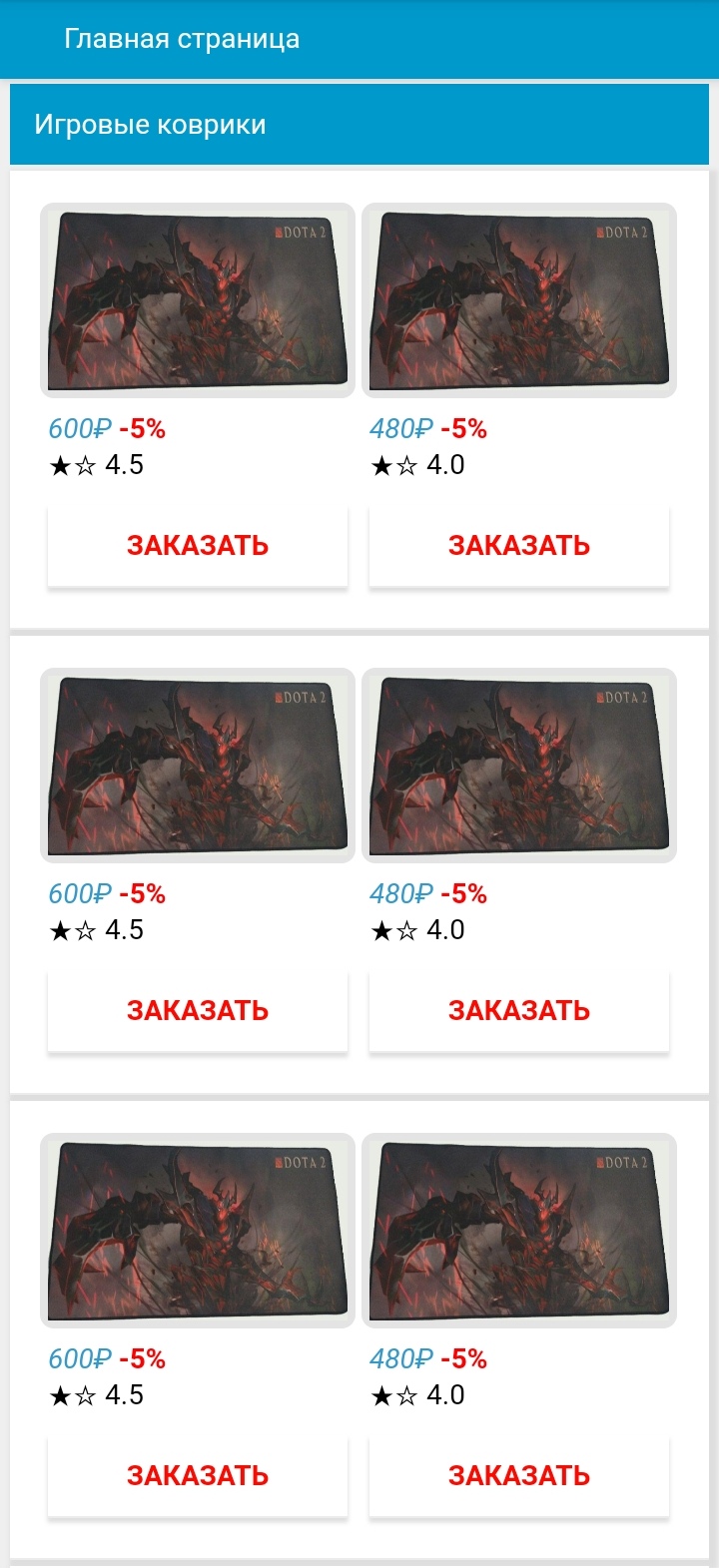Image resolution: width=719 pixels, height=1568 pixels.
Task: Open the first 600₽ Dota 2 mousepad image
Action: [198, 300]
